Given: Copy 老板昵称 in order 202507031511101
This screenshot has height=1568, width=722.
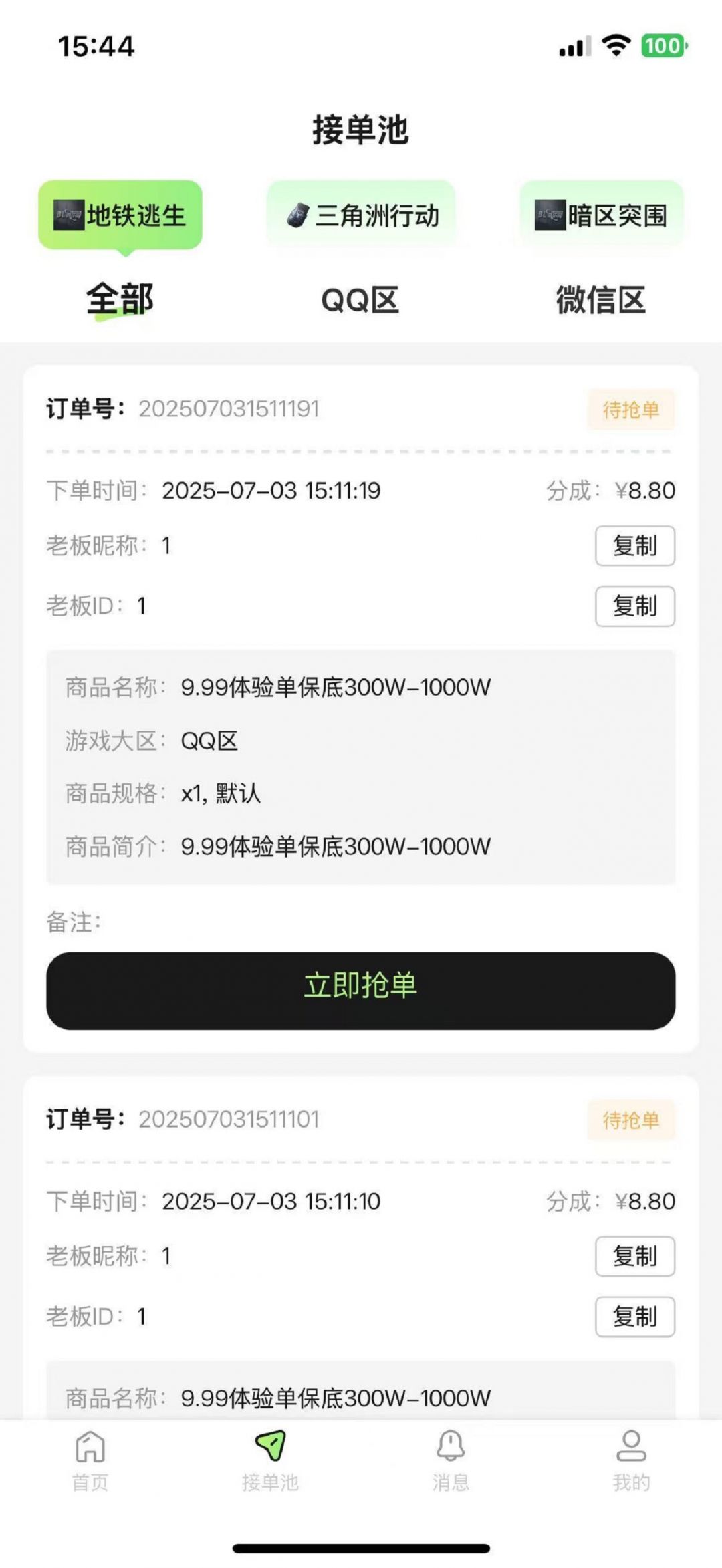Looking at the screenshot, I should [x=634, y=1257].
